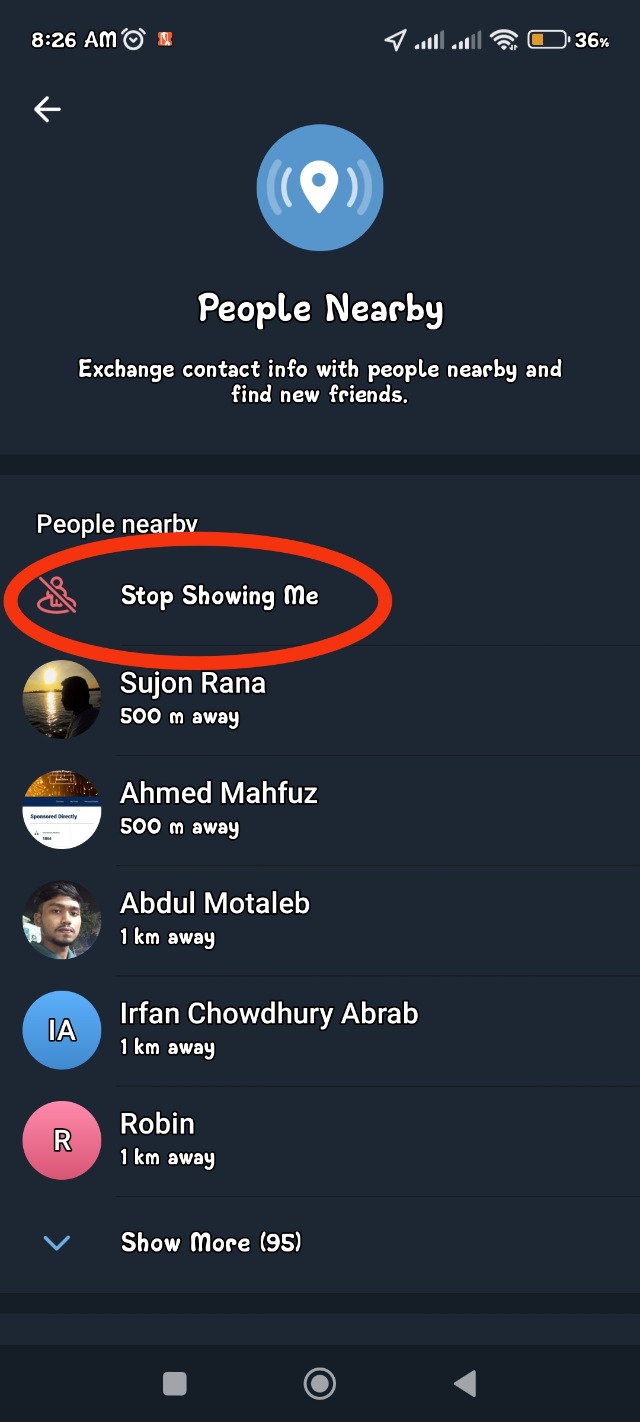The image size is (640, 1422).
Task: Expand Show More (95) people
Action: pyautogui.click(x=210, y=1243)
